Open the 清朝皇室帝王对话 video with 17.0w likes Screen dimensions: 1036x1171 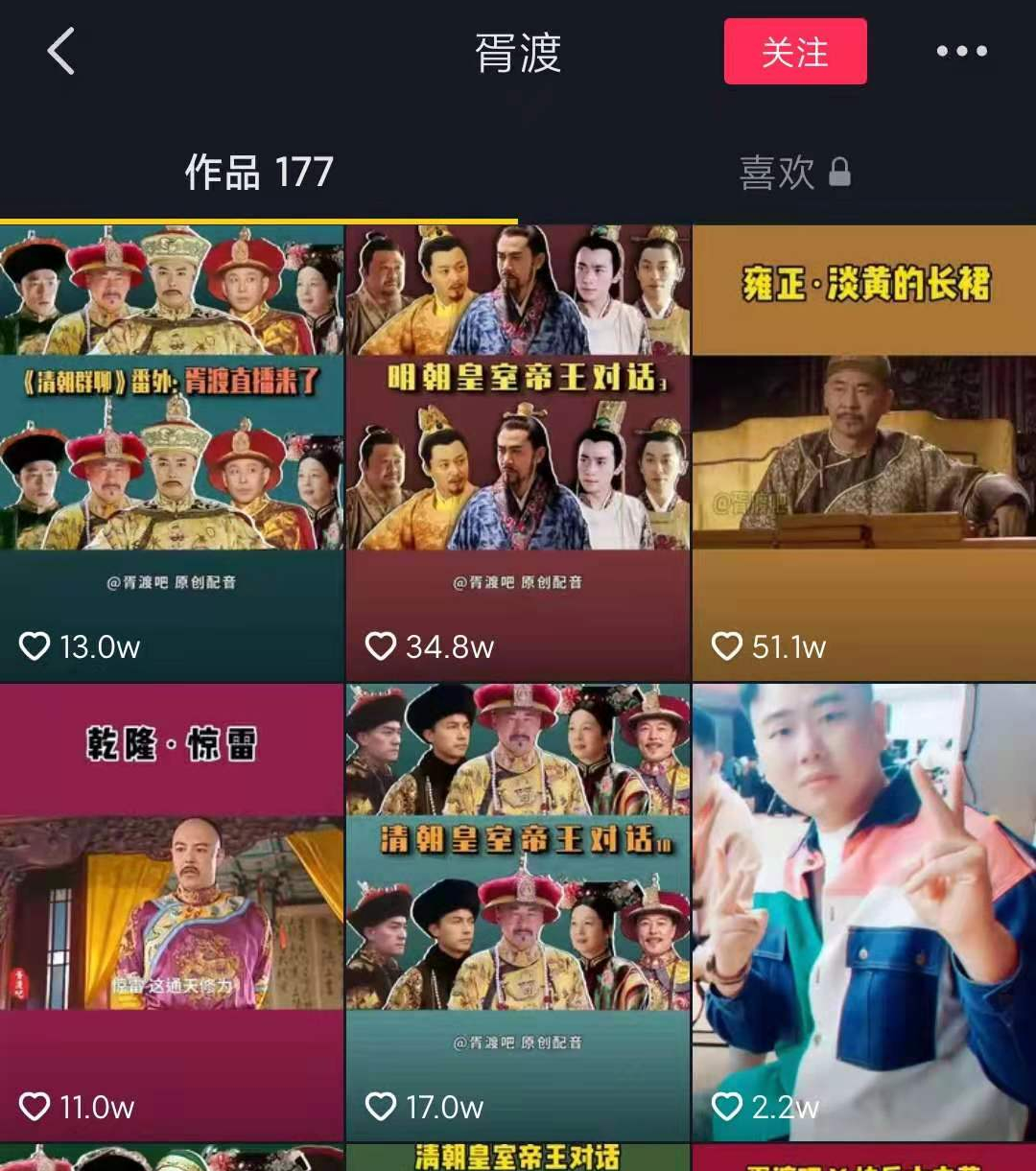[x=518, y=911]
